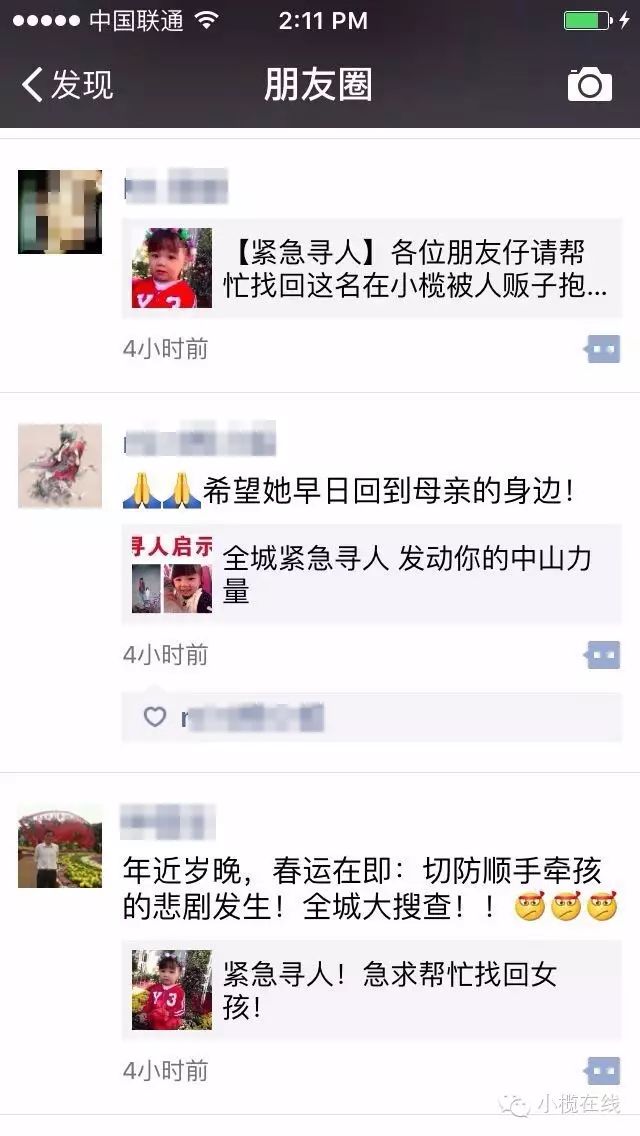
Task: Go back to the 发现 page
Action: click(66, 85)
